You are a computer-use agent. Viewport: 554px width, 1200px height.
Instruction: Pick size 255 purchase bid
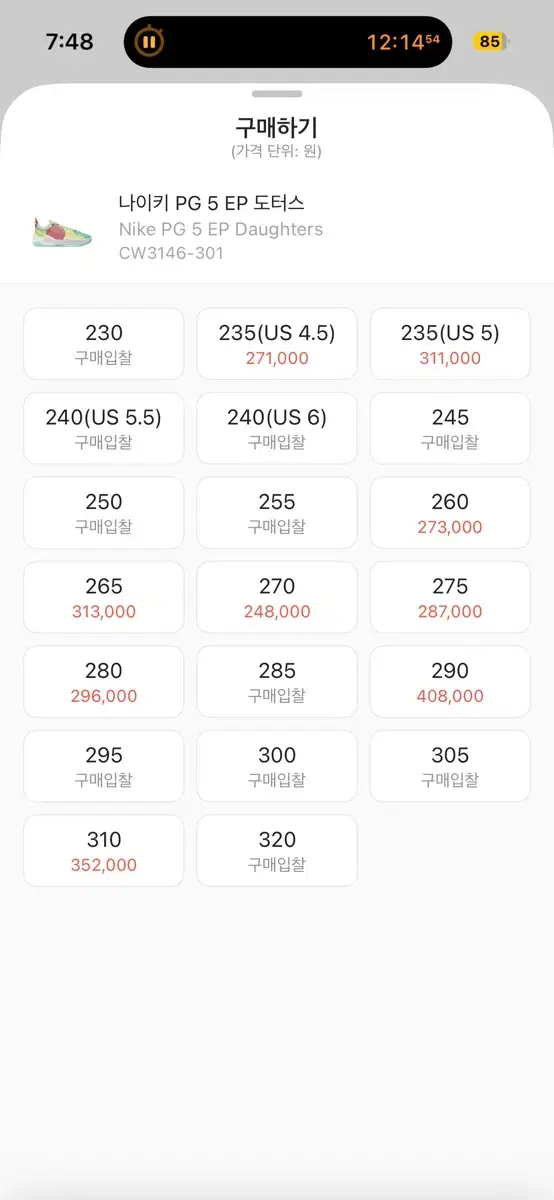[x=277, y=513]
